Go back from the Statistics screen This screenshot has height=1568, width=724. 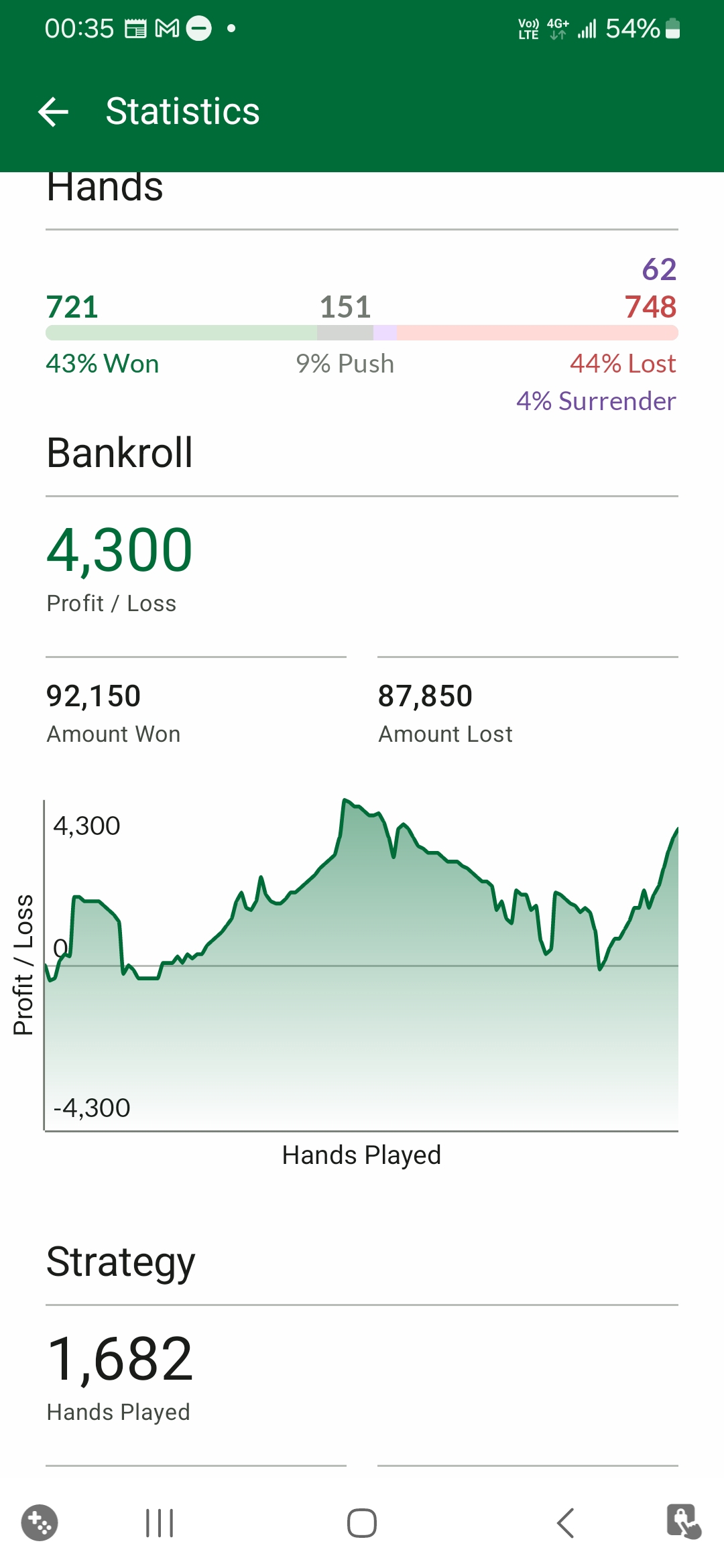click(x=54, y=111)
